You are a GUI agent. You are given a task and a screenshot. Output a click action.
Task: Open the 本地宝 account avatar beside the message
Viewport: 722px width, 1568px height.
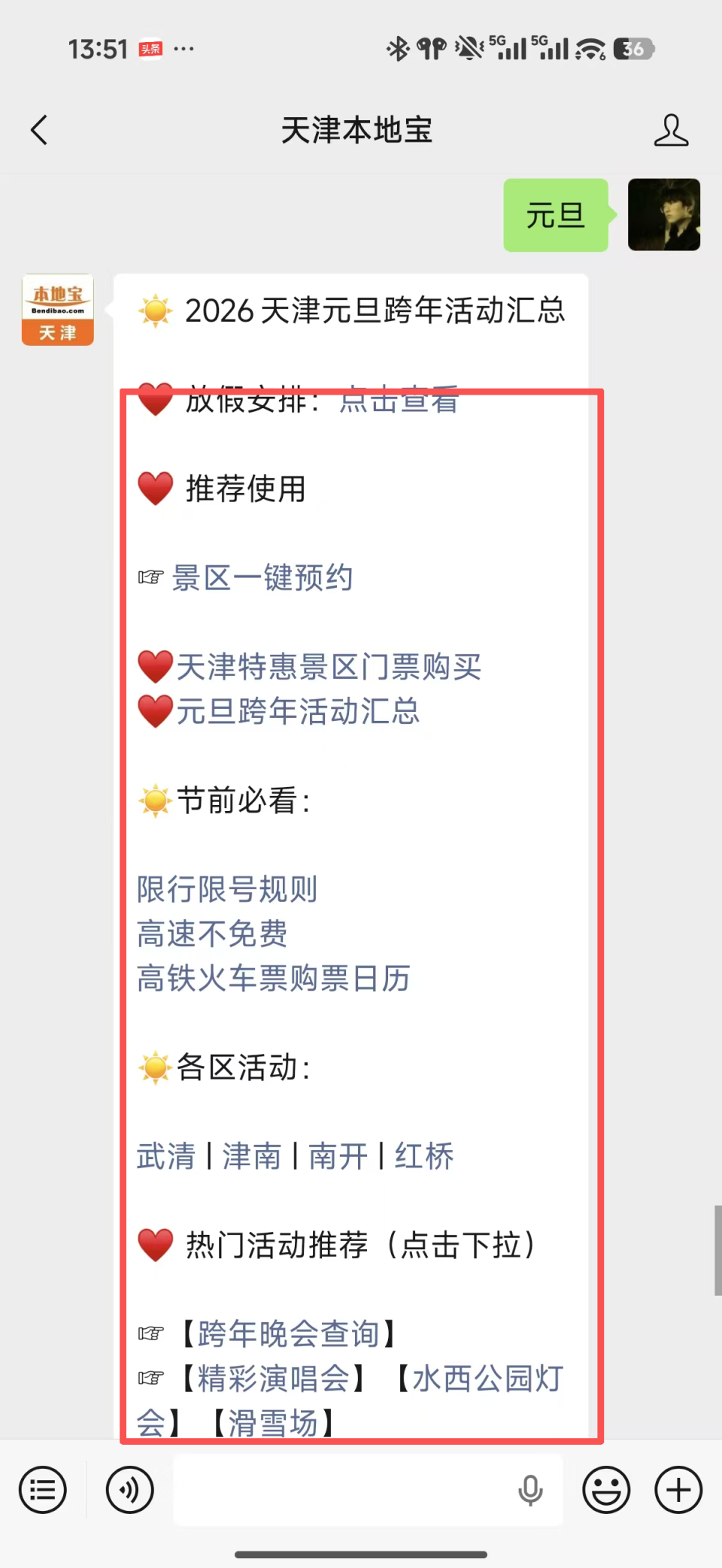(57, 309)
